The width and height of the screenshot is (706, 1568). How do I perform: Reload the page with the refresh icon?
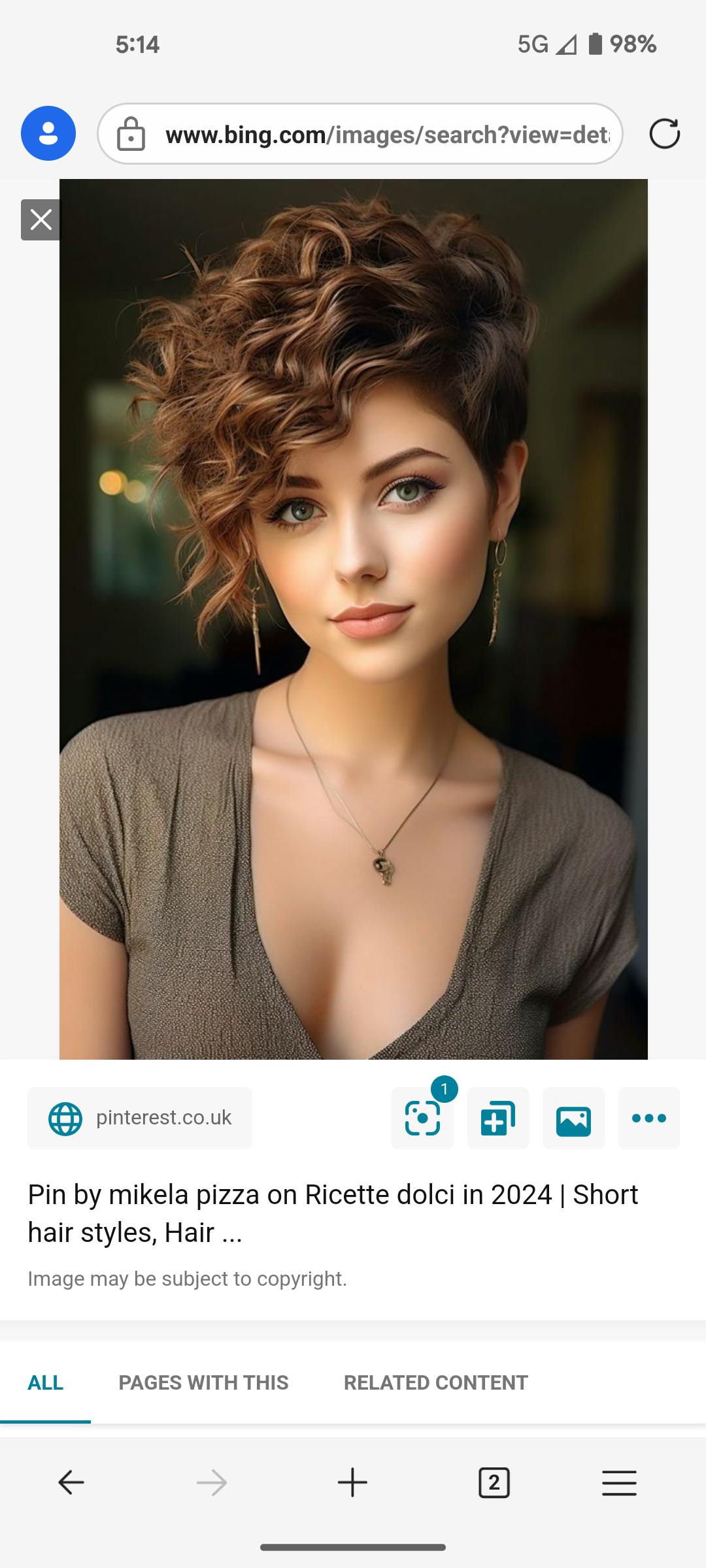tap(665, 134)
